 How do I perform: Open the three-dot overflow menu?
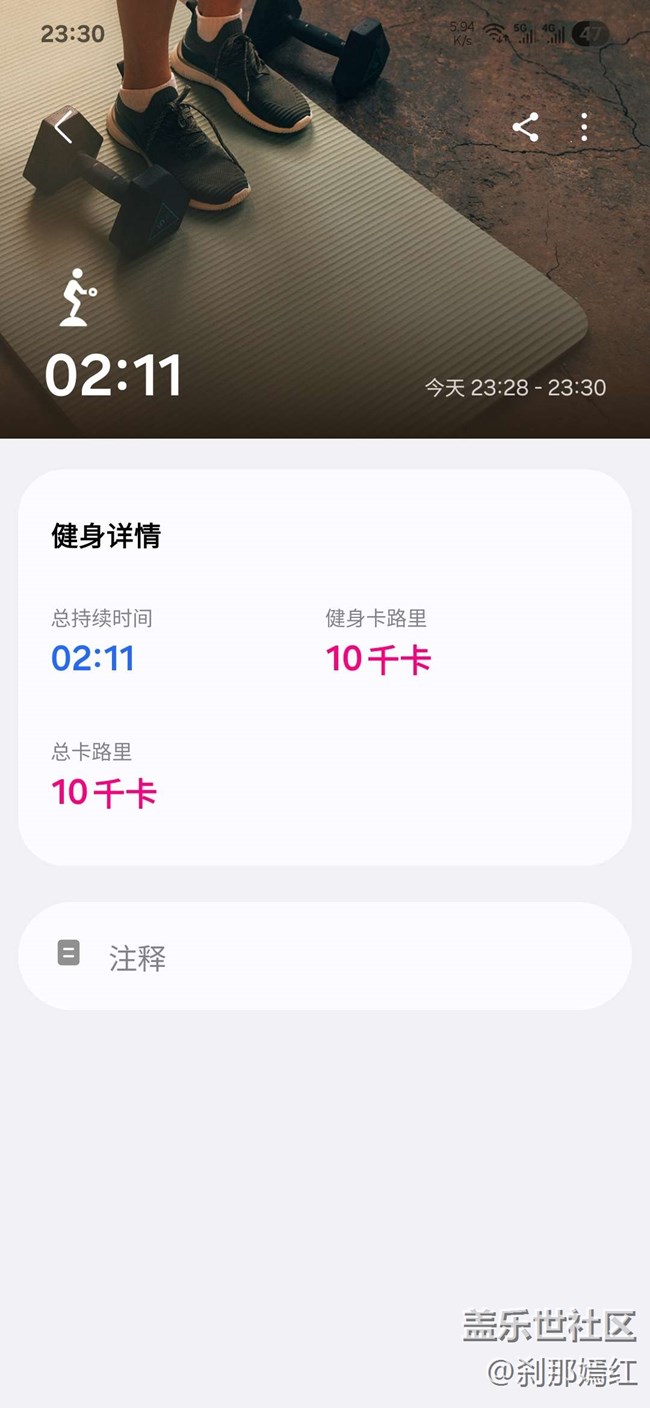pyautogui.click(x=584, y=127)
